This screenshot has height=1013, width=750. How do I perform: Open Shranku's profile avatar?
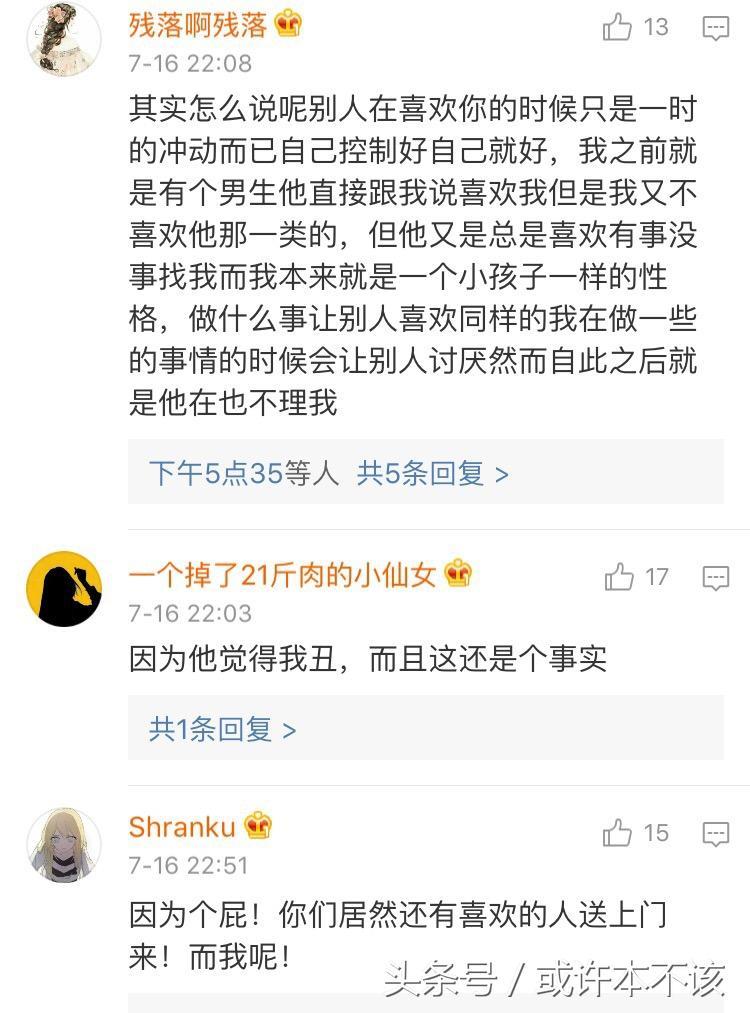pyautogui.click(x=64, y=845)
